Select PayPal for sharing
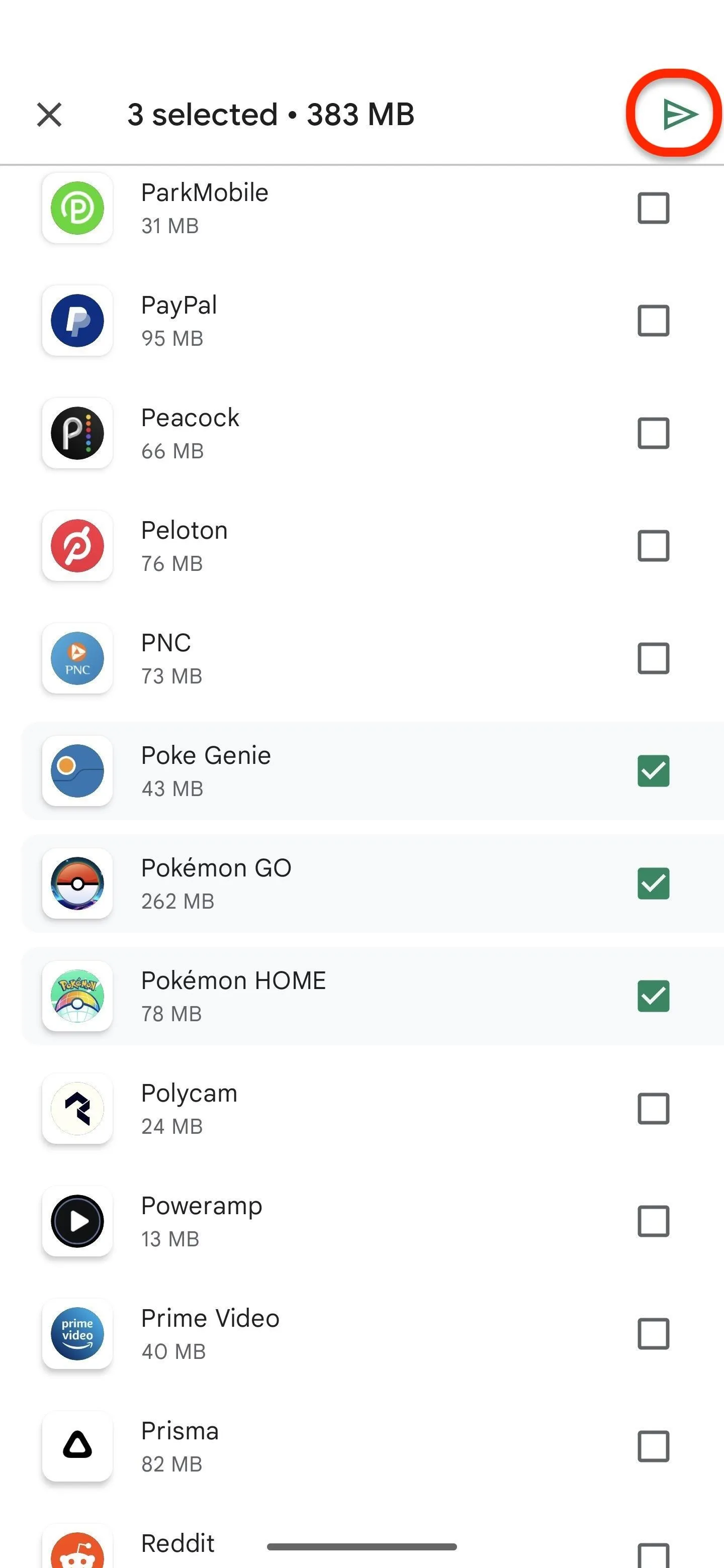Image resolution: width=724 pixels, height=1568 pixels. tap(654, 321)
